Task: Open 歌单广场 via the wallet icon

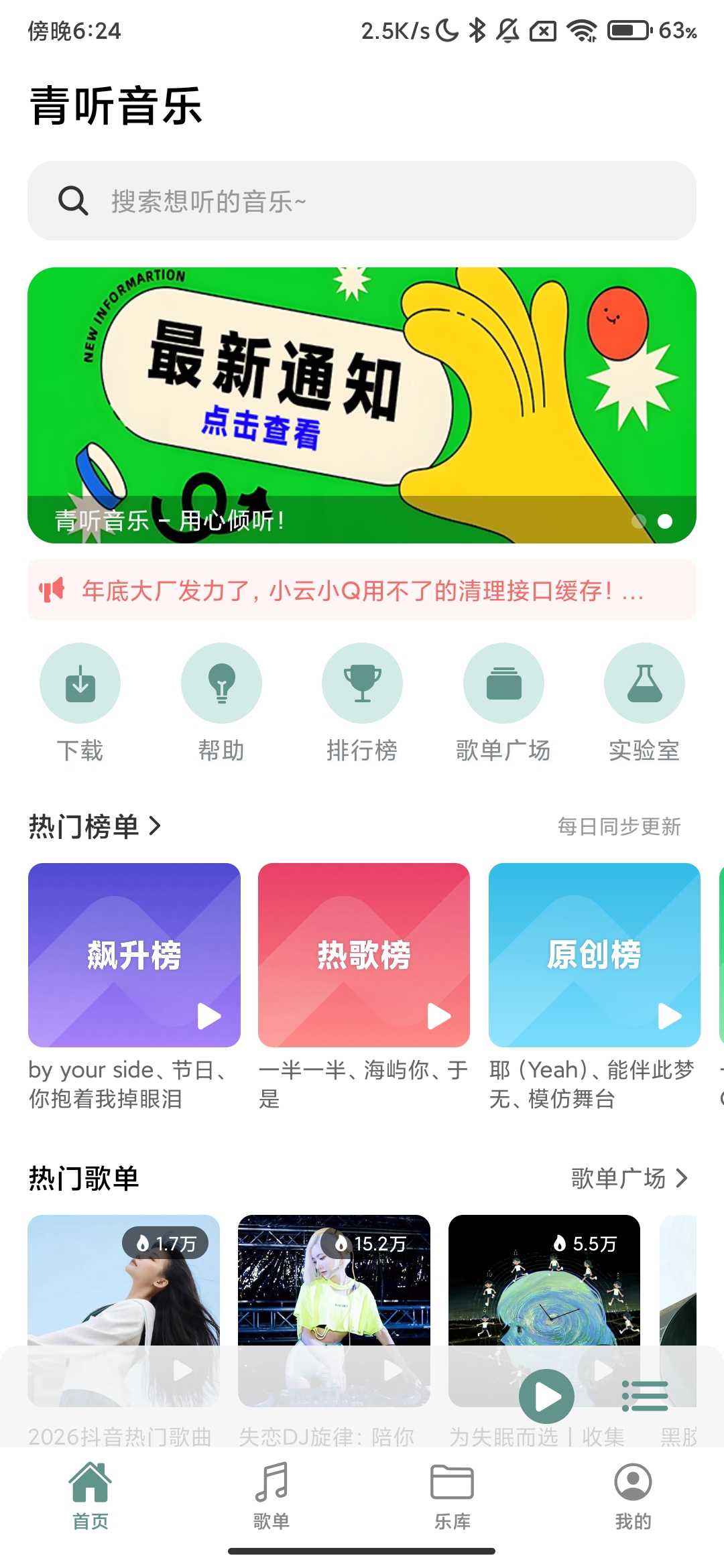Action: pos(503,683)
